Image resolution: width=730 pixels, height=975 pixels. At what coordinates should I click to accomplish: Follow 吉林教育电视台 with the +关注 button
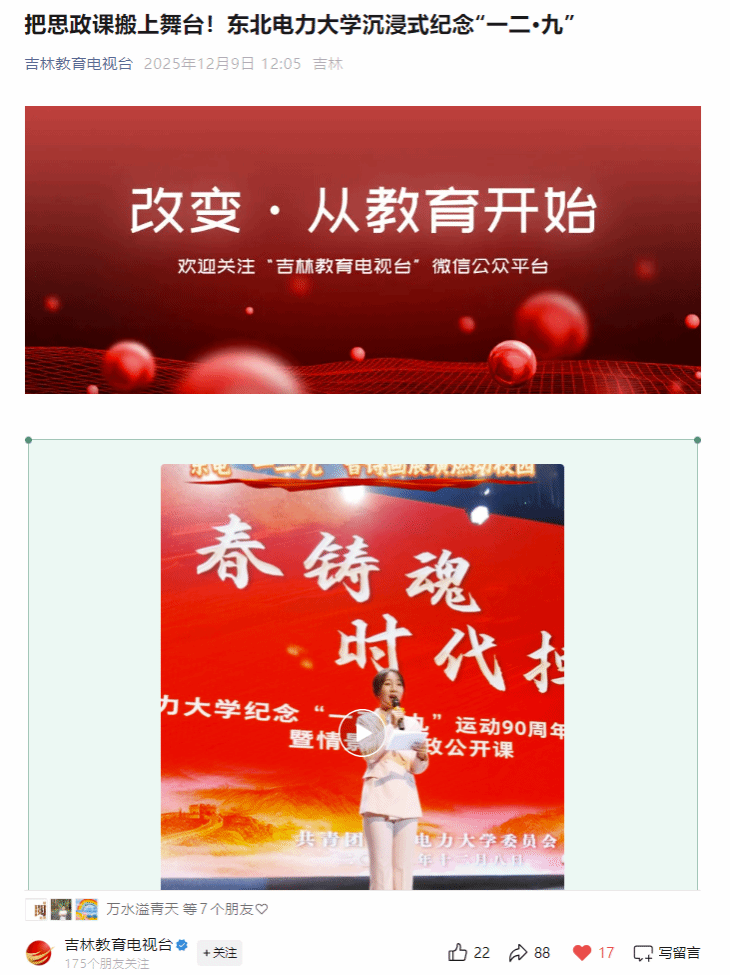(x=219, y=953)
